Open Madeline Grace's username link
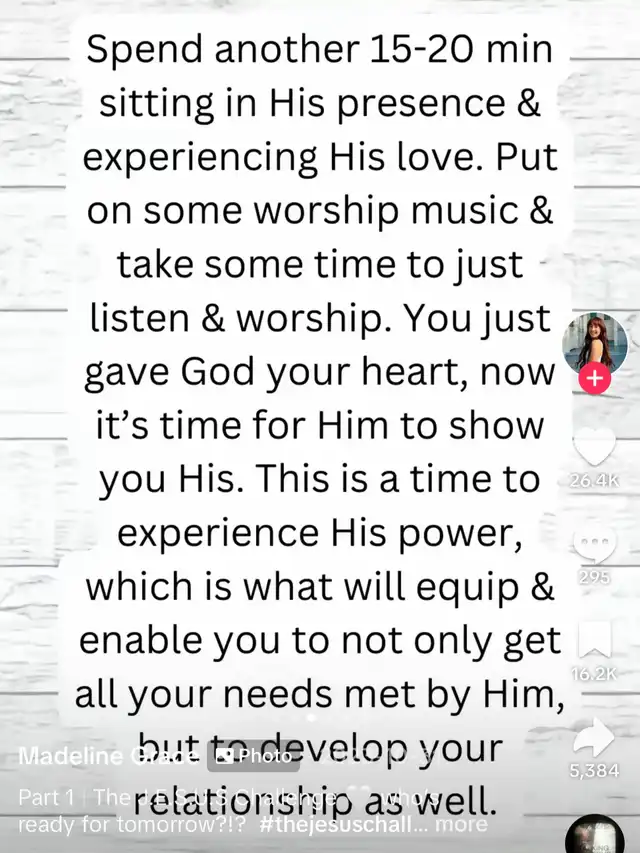 click(107, 757)
